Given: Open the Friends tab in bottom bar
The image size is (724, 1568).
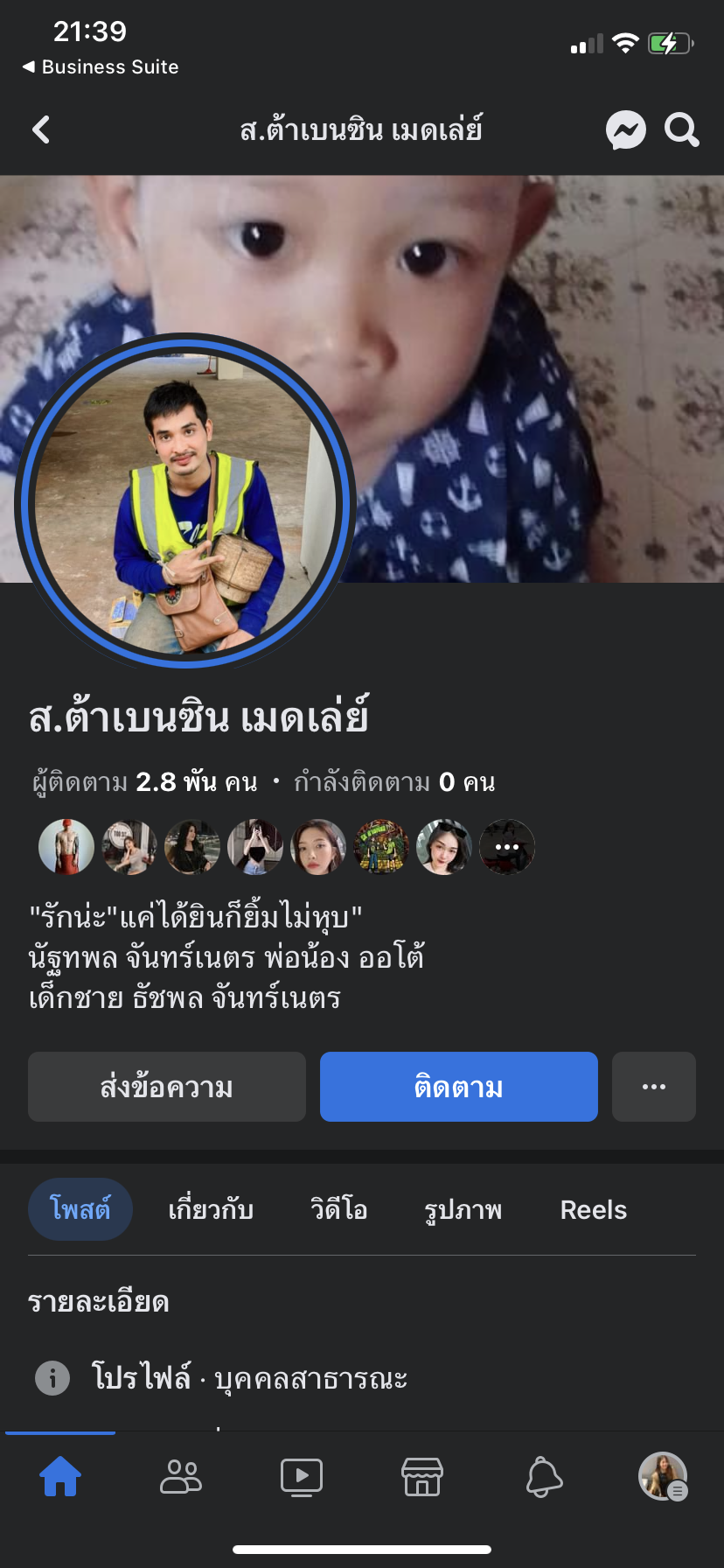Looking at the screenshot, I should 181,1477.
